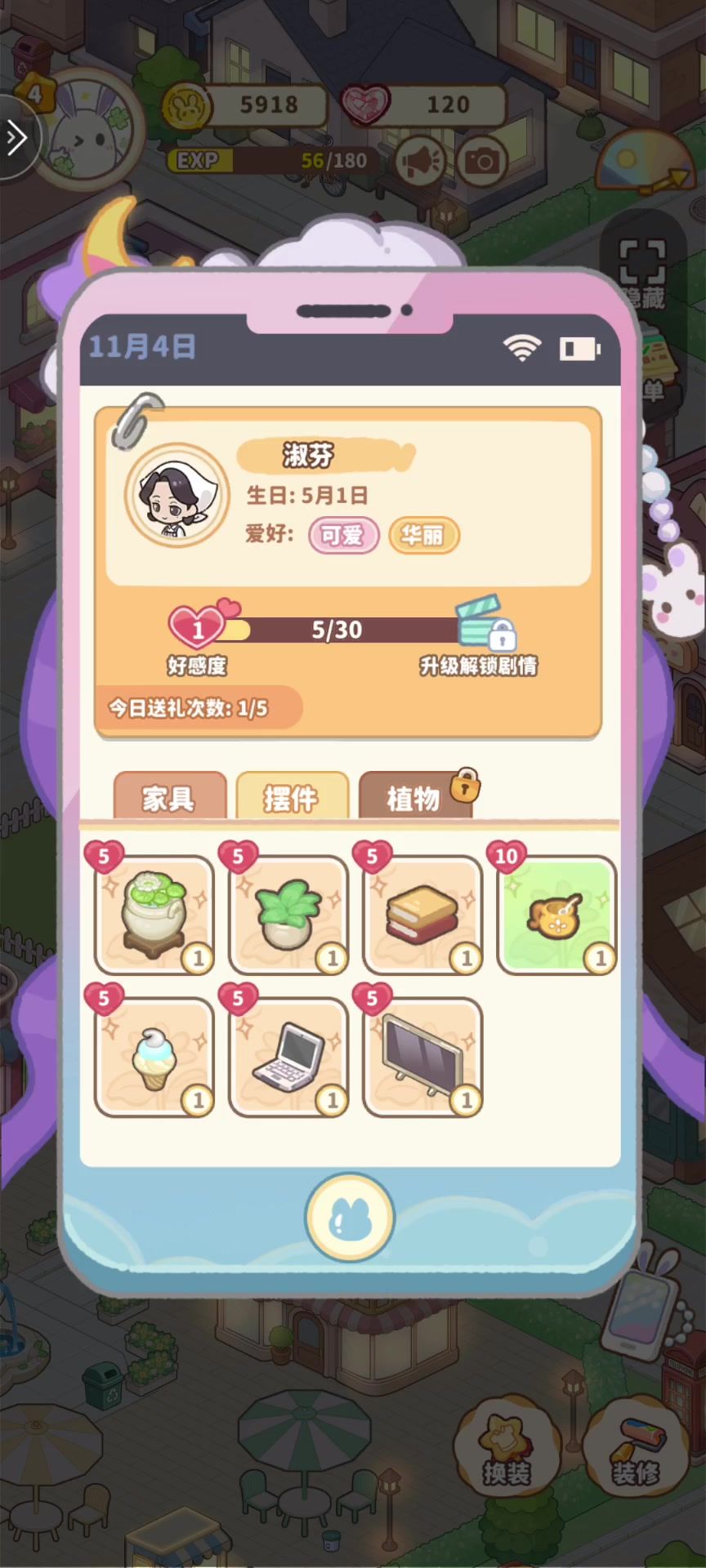Open the 装修 decoration button

(x=636, y=1447)
